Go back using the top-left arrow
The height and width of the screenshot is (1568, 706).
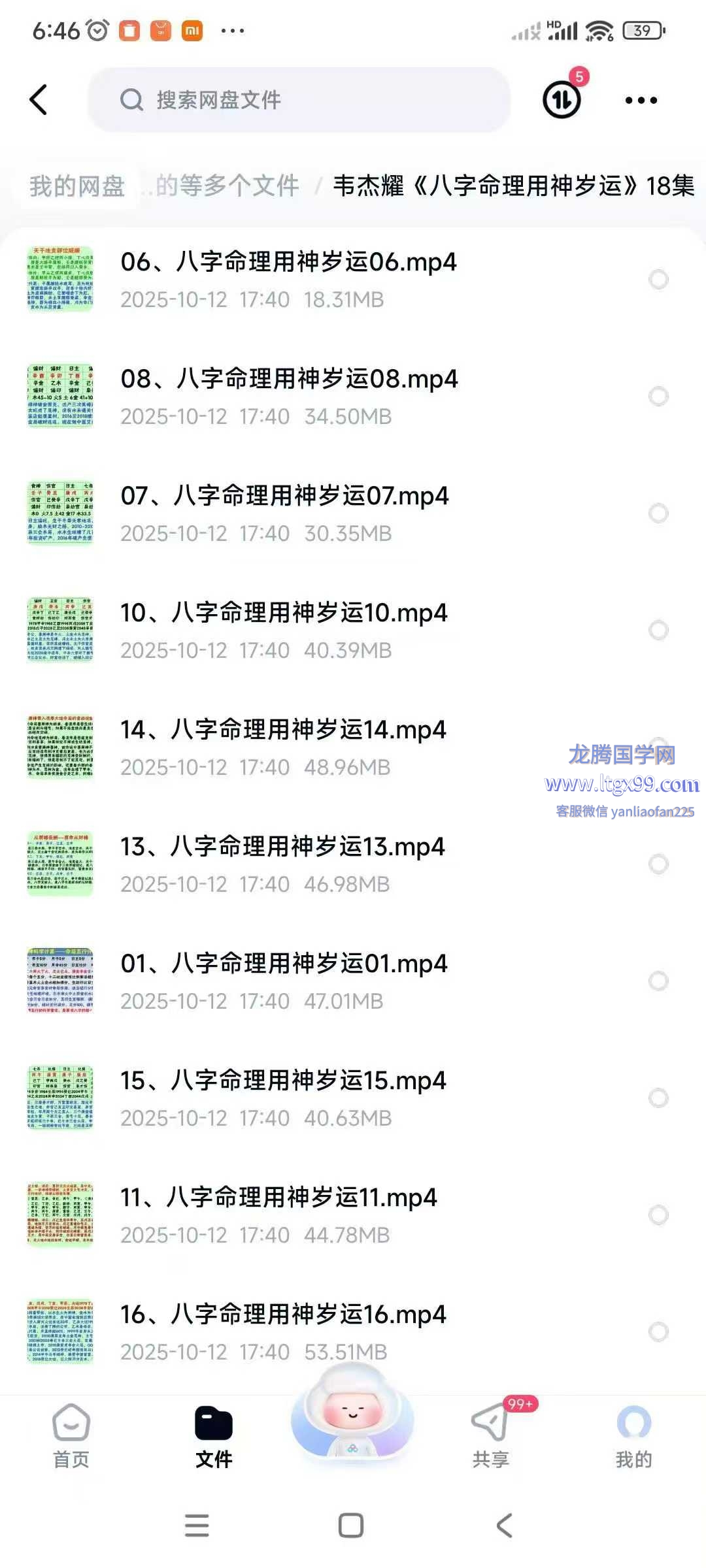pyautogui.click(x=39, y=100)
